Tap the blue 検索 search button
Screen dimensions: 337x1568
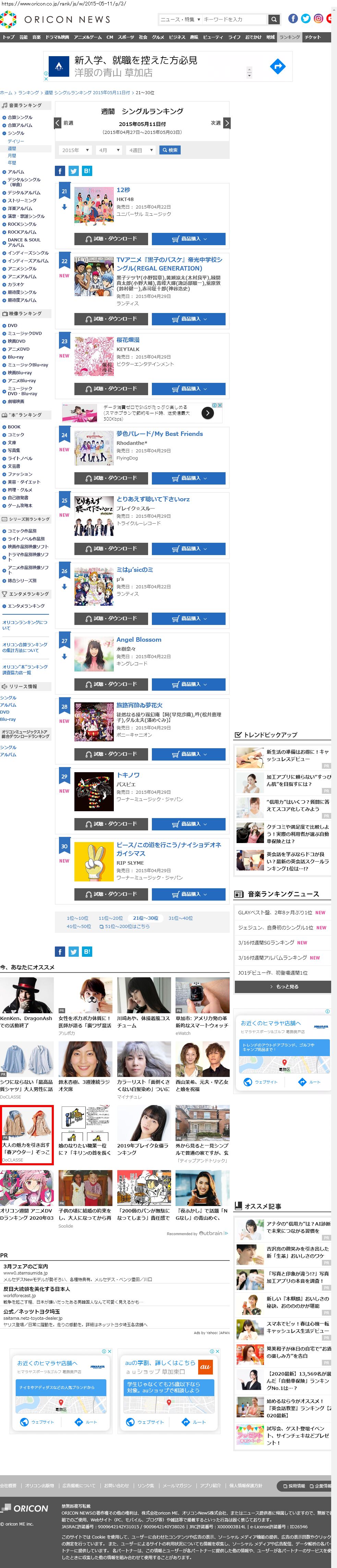[169, 150]
